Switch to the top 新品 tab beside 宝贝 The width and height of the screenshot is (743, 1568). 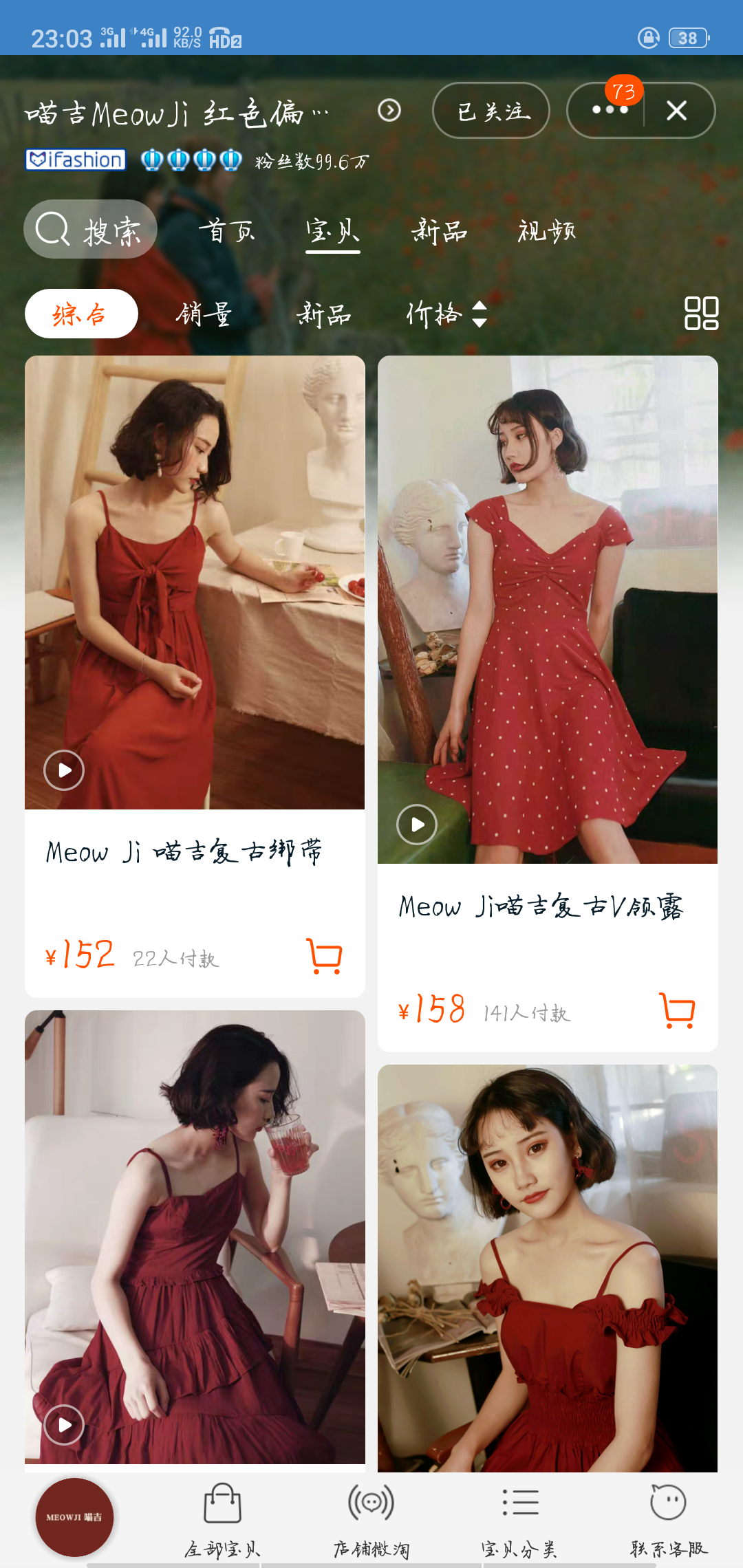[439, 231]
